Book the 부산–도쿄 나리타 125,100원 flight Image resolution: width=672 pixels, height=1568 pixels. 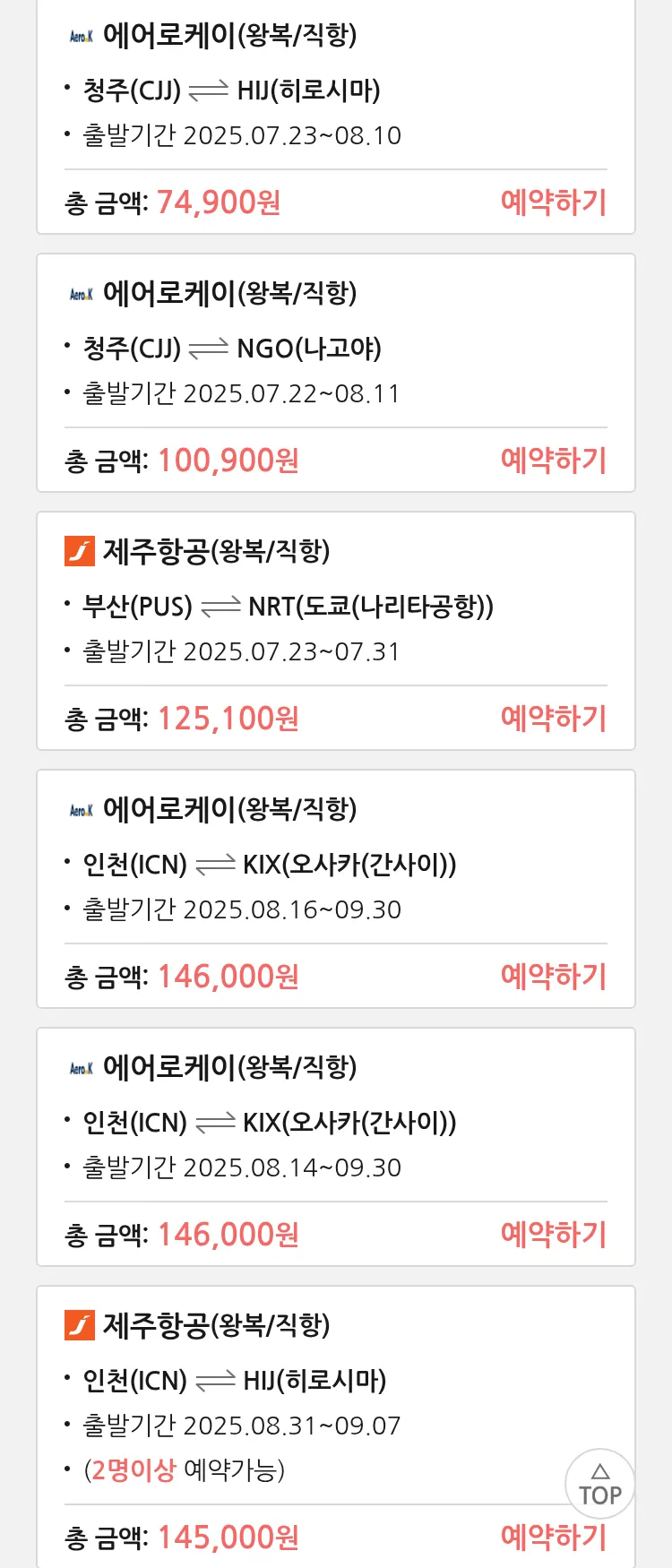(553, 719)
